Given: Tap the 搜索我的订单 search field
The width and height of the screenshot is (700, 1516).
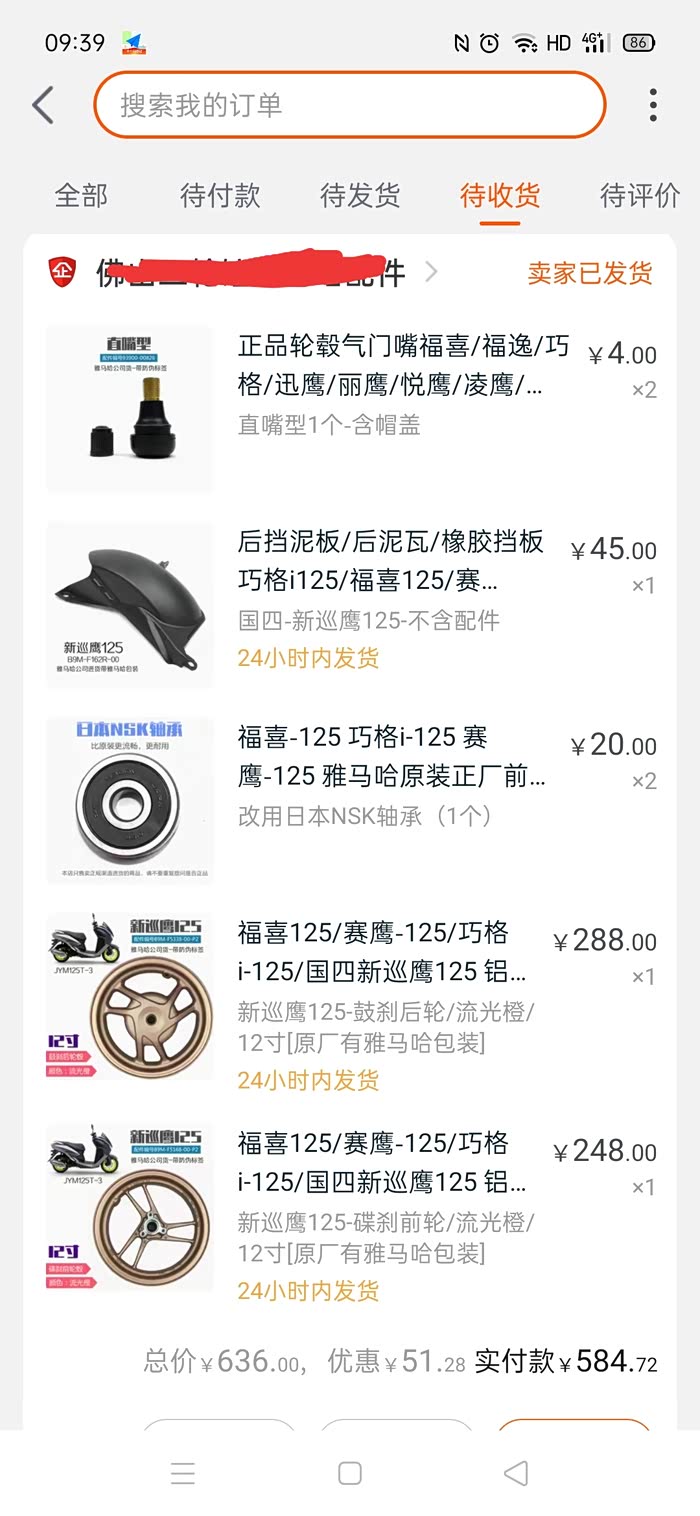Looking at the screenshot, I should 349,105.
